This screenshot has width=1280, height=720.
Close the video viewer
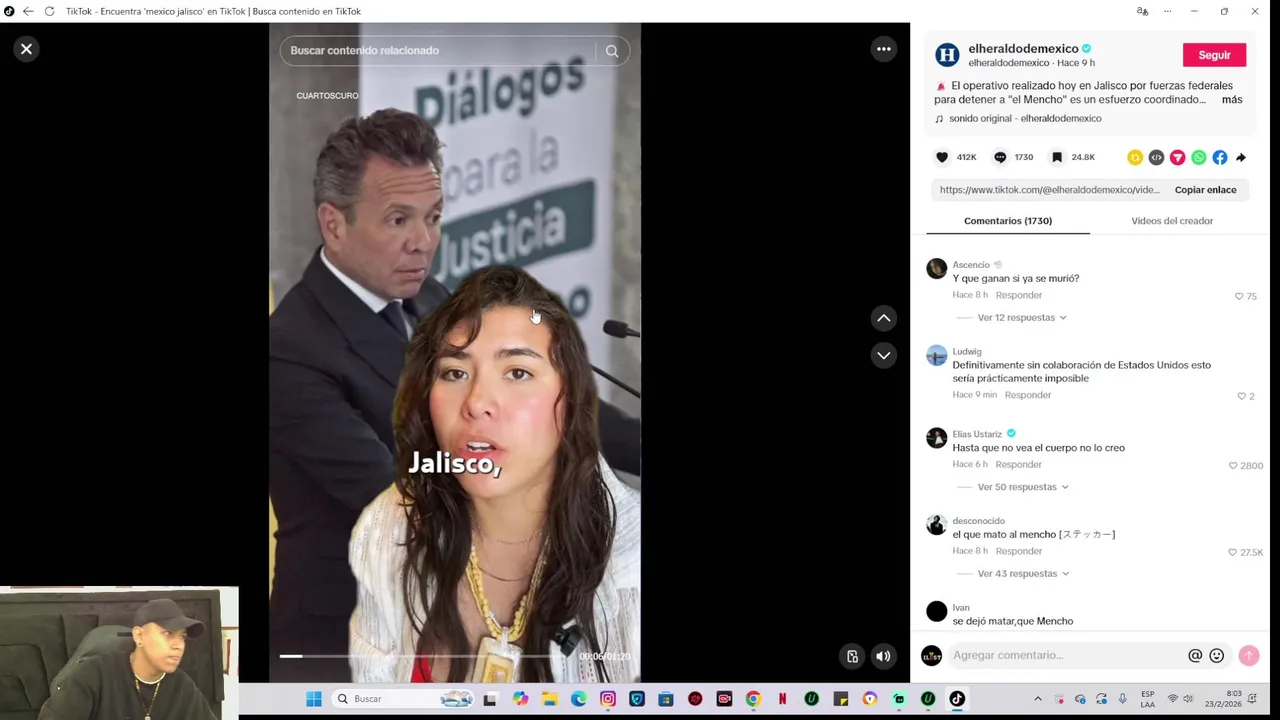27,49
